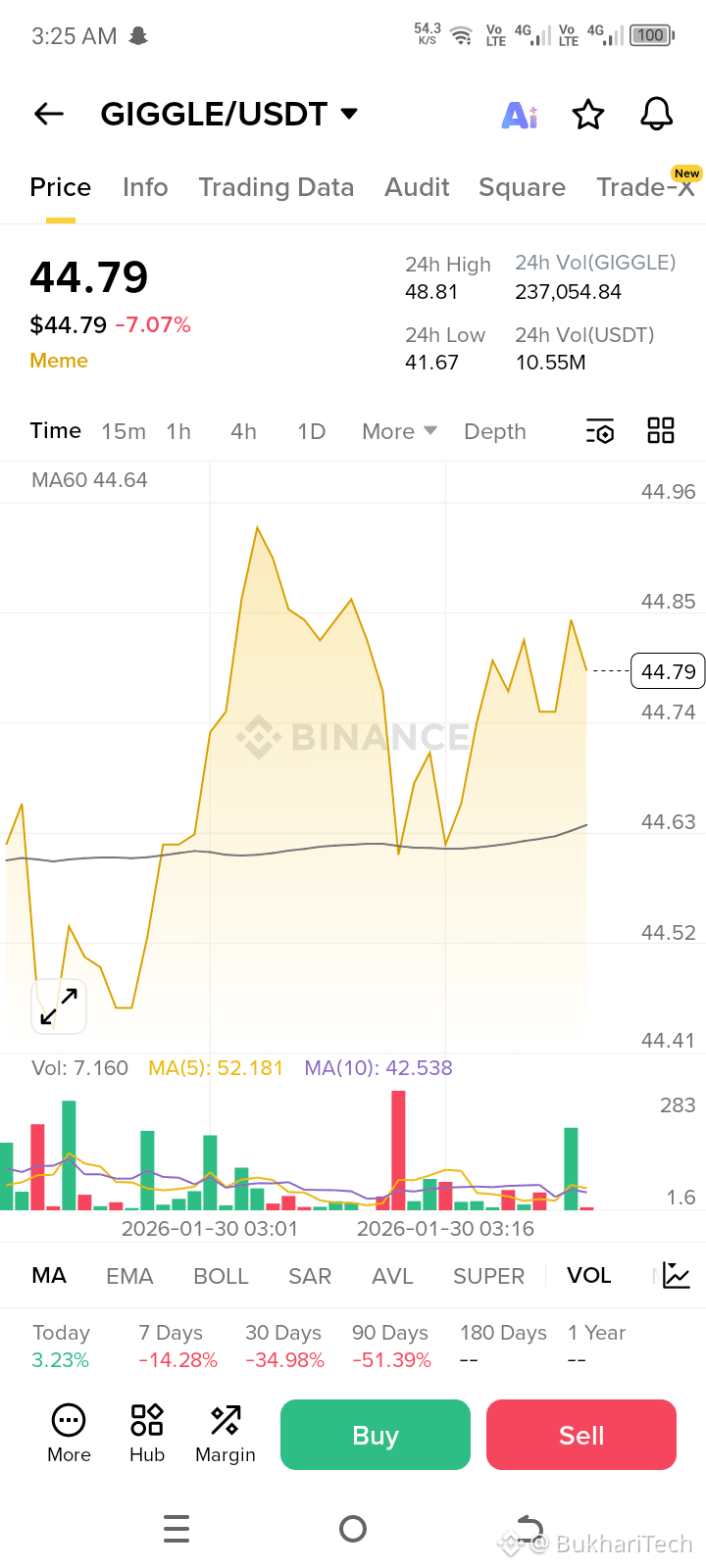Expand the More intervals dropdown
706x1568 pixels.
(398, 431)
